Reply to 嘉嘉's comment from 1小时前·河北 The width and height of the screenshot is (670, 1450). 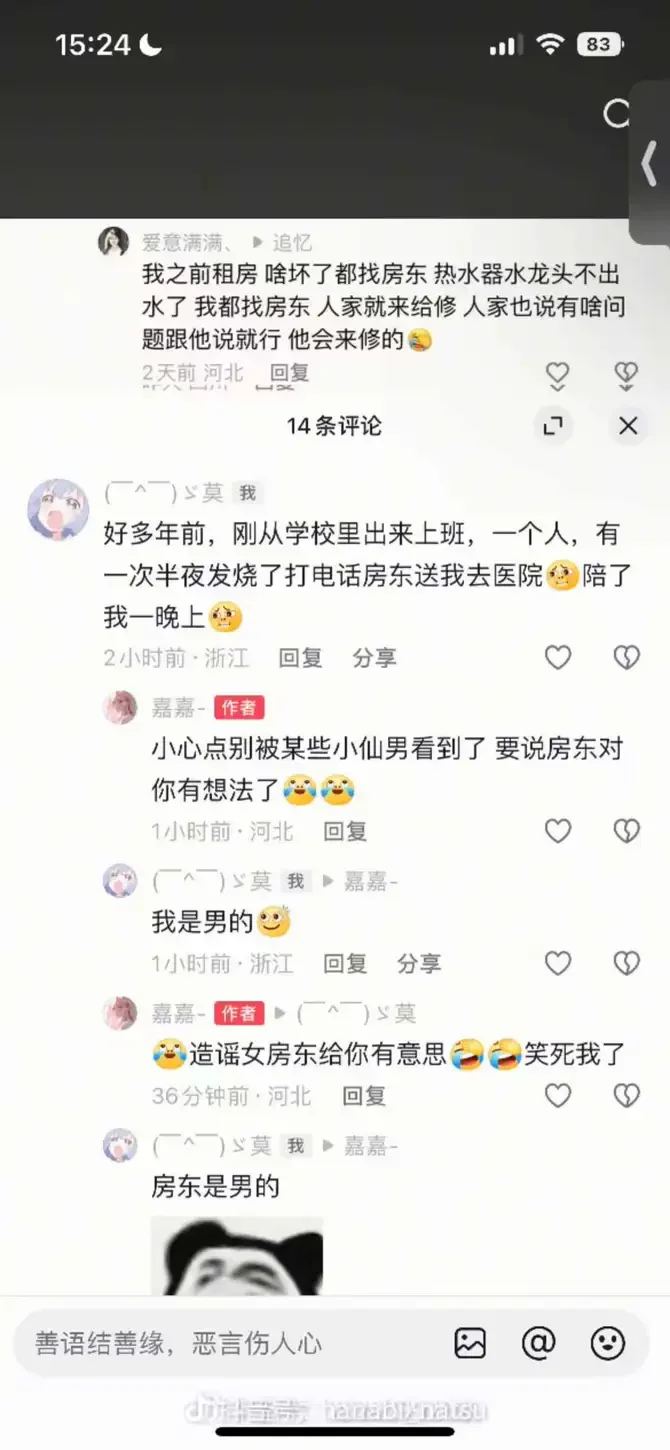(x=345, y=831)
